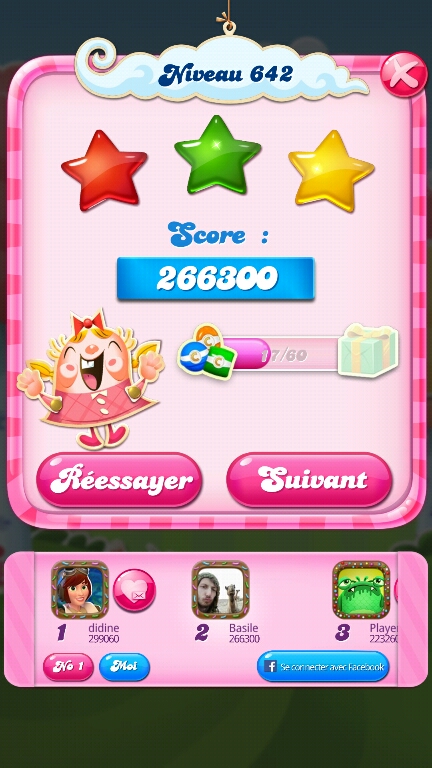The width and height of the screenshot is (432, 768).
Task: Tap Réessayer to replay the level
Action: (x=119, y=480)
